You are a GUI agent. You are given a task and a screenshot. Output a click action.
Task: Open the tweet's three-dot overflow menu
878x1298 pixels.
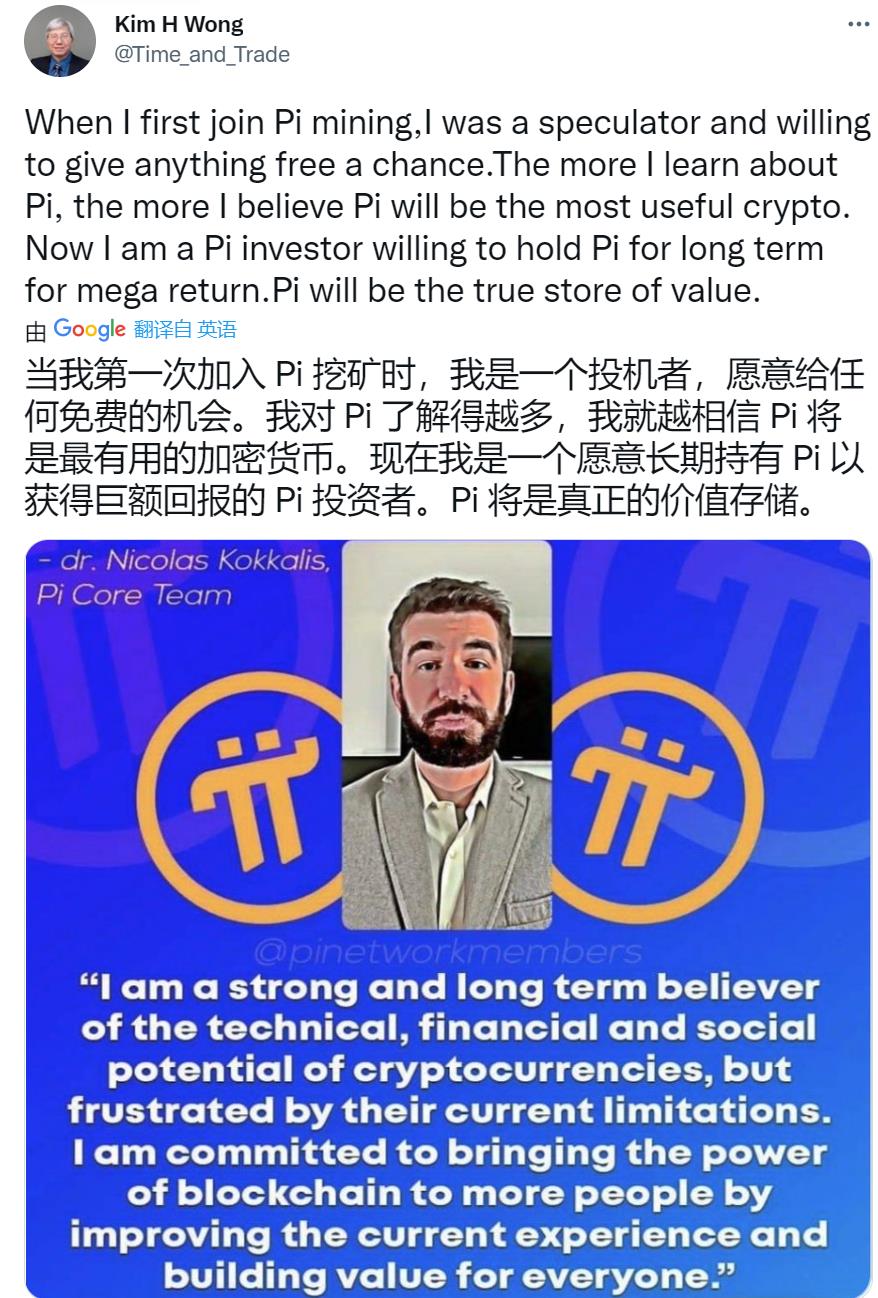[858, 25]
